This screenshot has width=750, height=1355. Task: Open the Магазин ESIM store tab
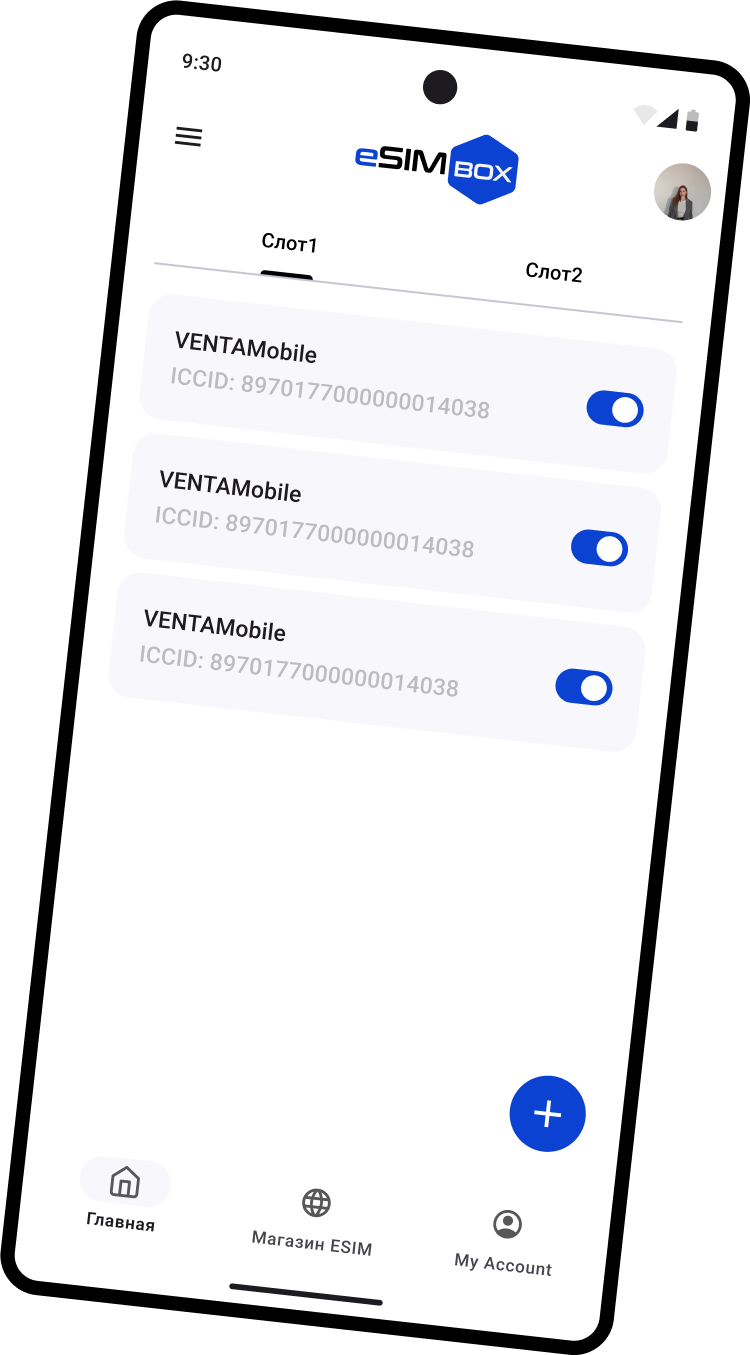click(314, 1221)
